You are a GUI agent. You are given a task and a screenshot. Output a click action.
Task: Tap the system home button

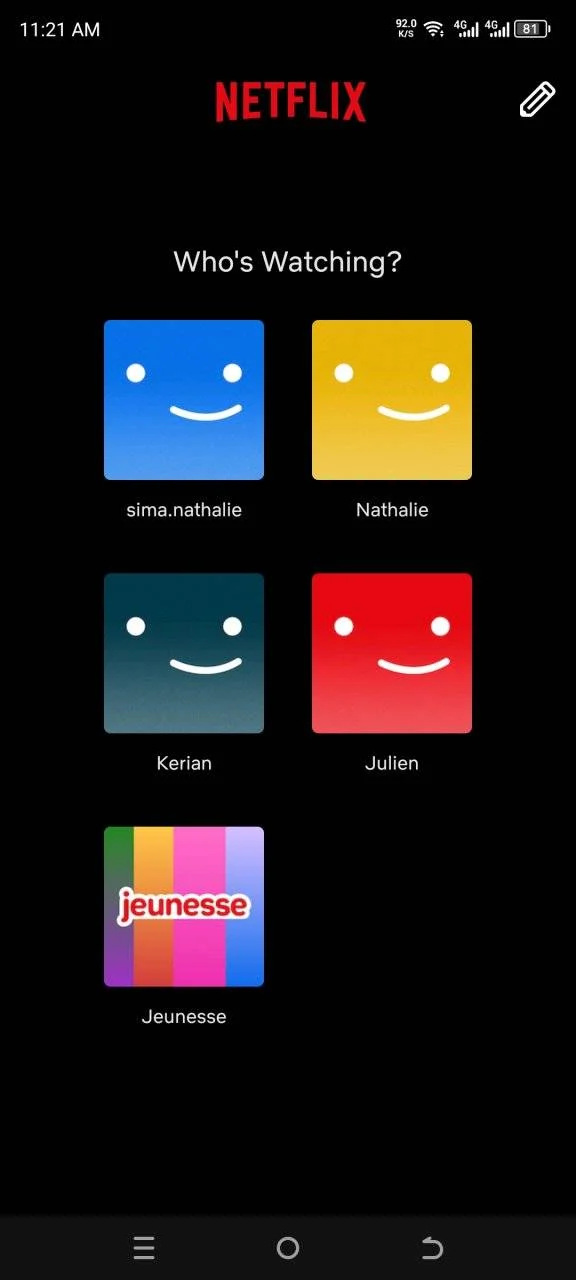288,1247
